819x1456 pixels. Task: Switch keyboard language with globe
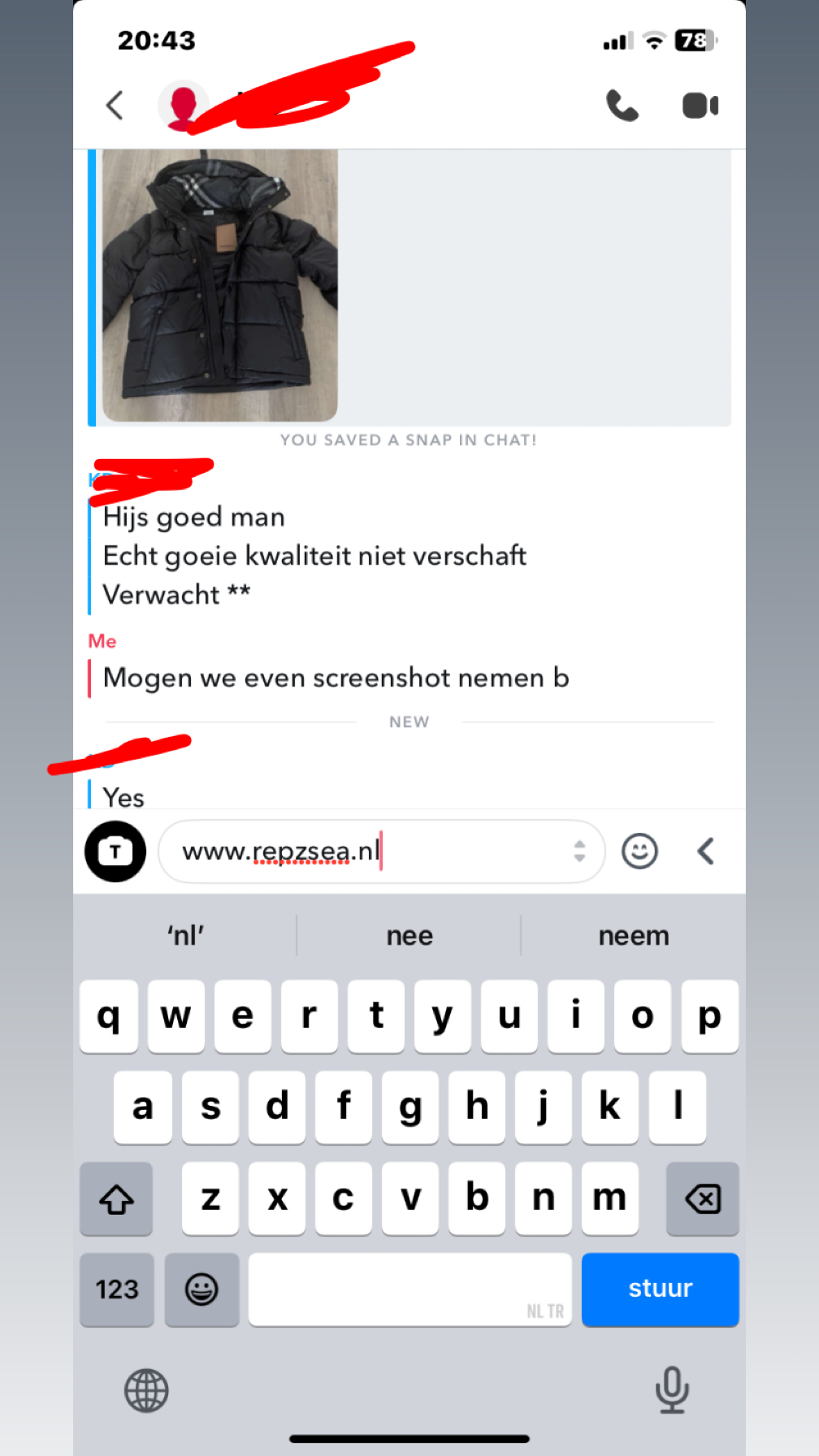[x=146, y=1390]
